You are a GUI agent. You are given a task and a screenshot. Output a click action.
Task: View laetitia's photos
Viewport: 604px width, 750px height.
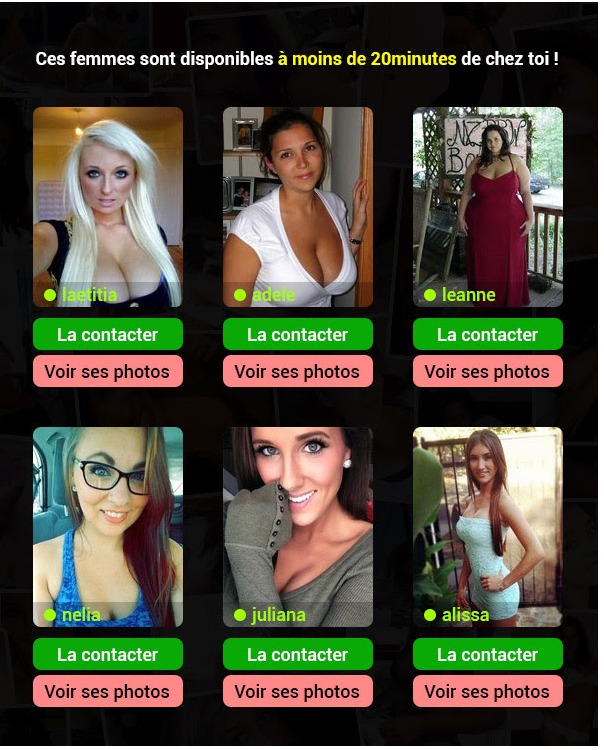click(108, 371)
